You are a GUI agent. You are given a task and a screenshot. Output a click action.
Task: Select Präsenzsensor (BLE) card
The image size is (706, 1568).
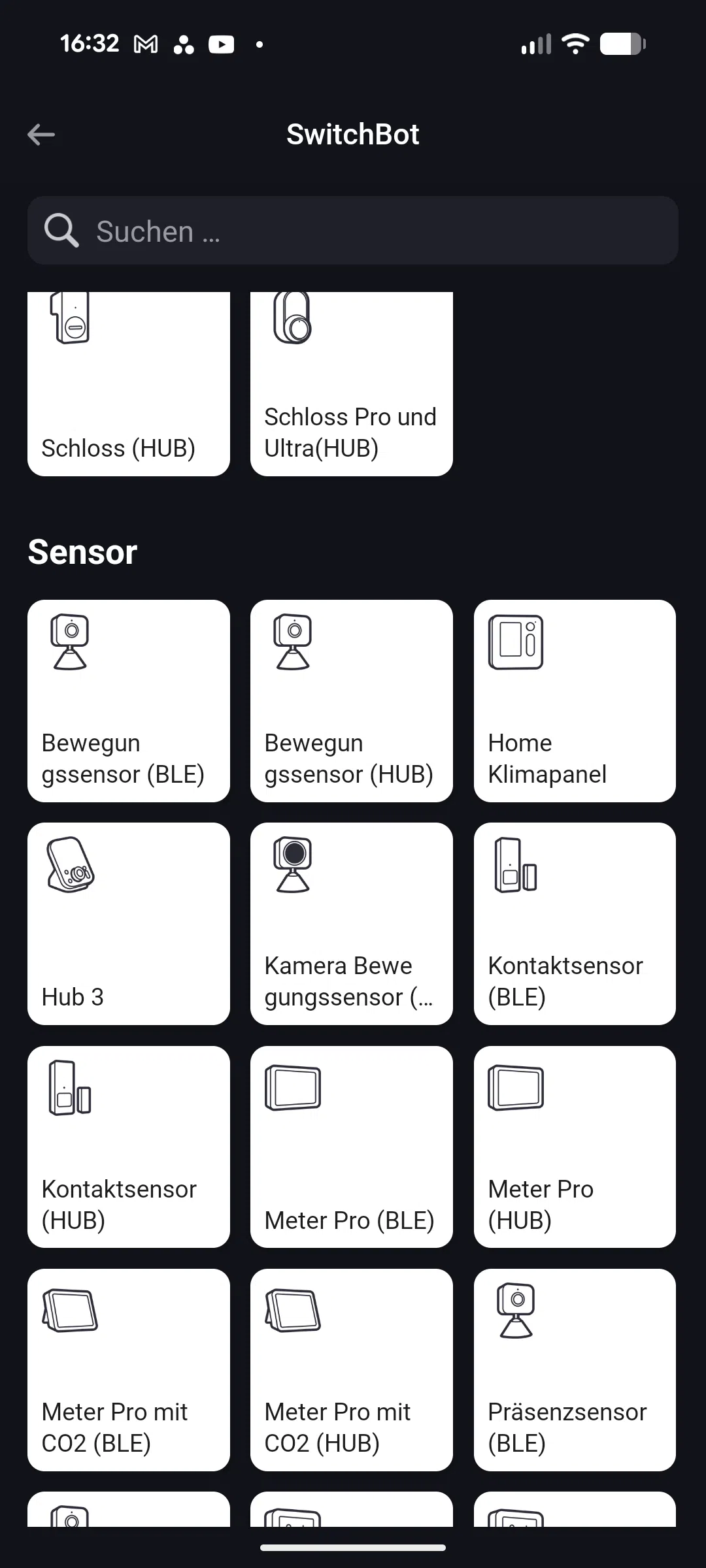point(575,1370)
